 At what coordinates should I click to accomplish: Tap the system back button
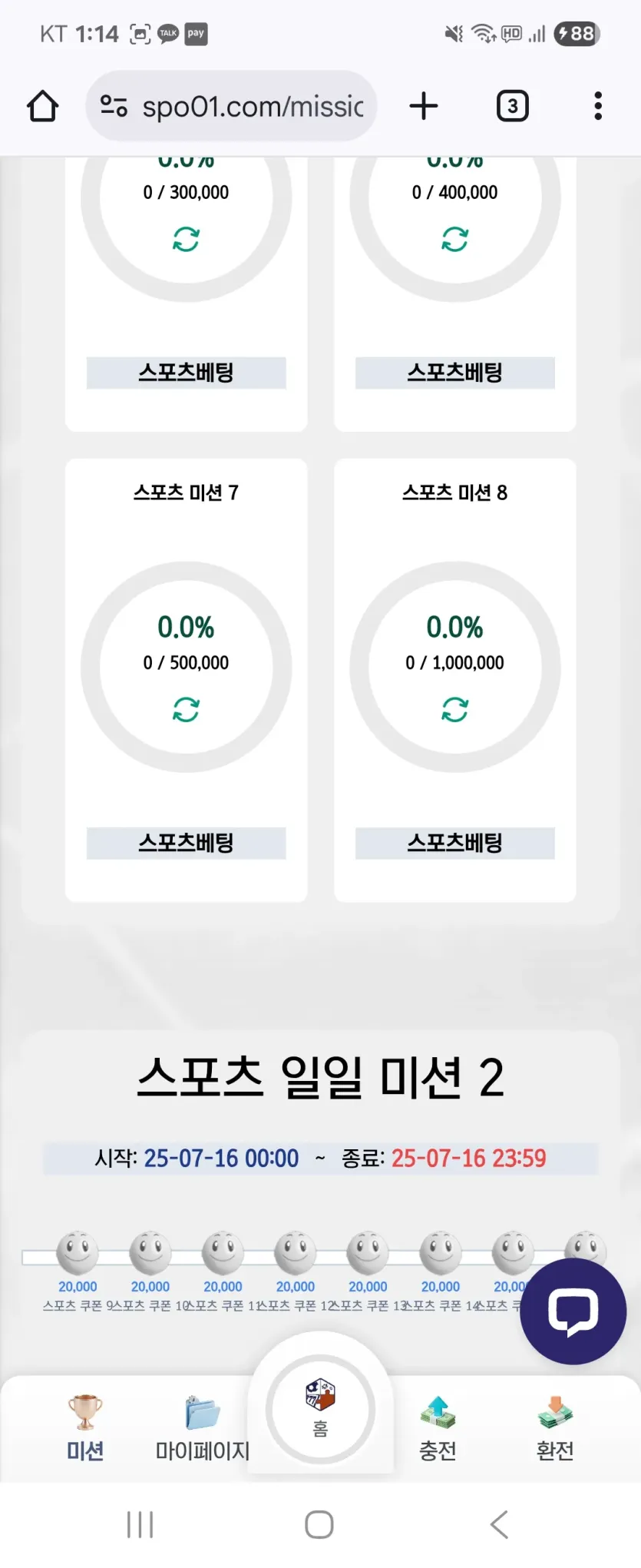[x=499, y=1525]
